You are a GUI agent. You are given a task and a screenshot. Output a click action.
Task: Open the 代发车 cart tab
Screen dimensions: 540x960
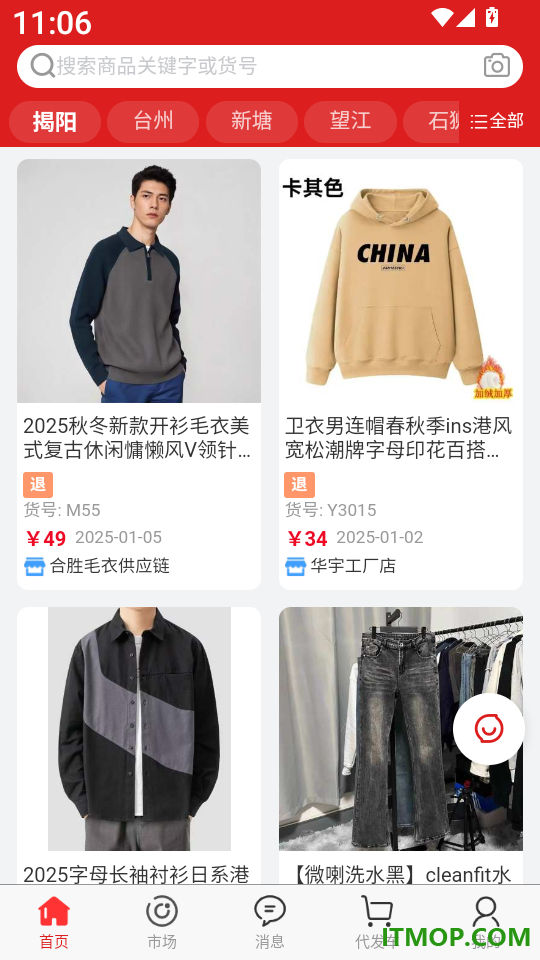(x=377, y=923)
